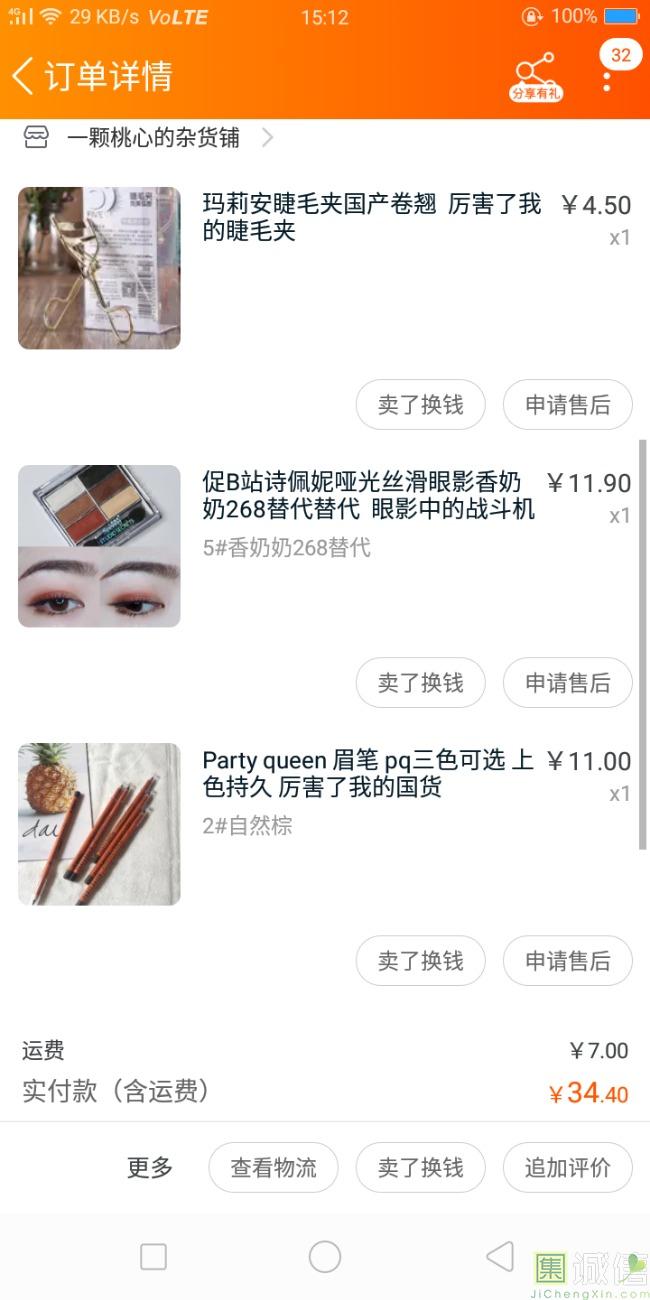Request 申请售后 for the 眼影 item
The height and width of the screenshot is (1300, 650).
(568, 683)
